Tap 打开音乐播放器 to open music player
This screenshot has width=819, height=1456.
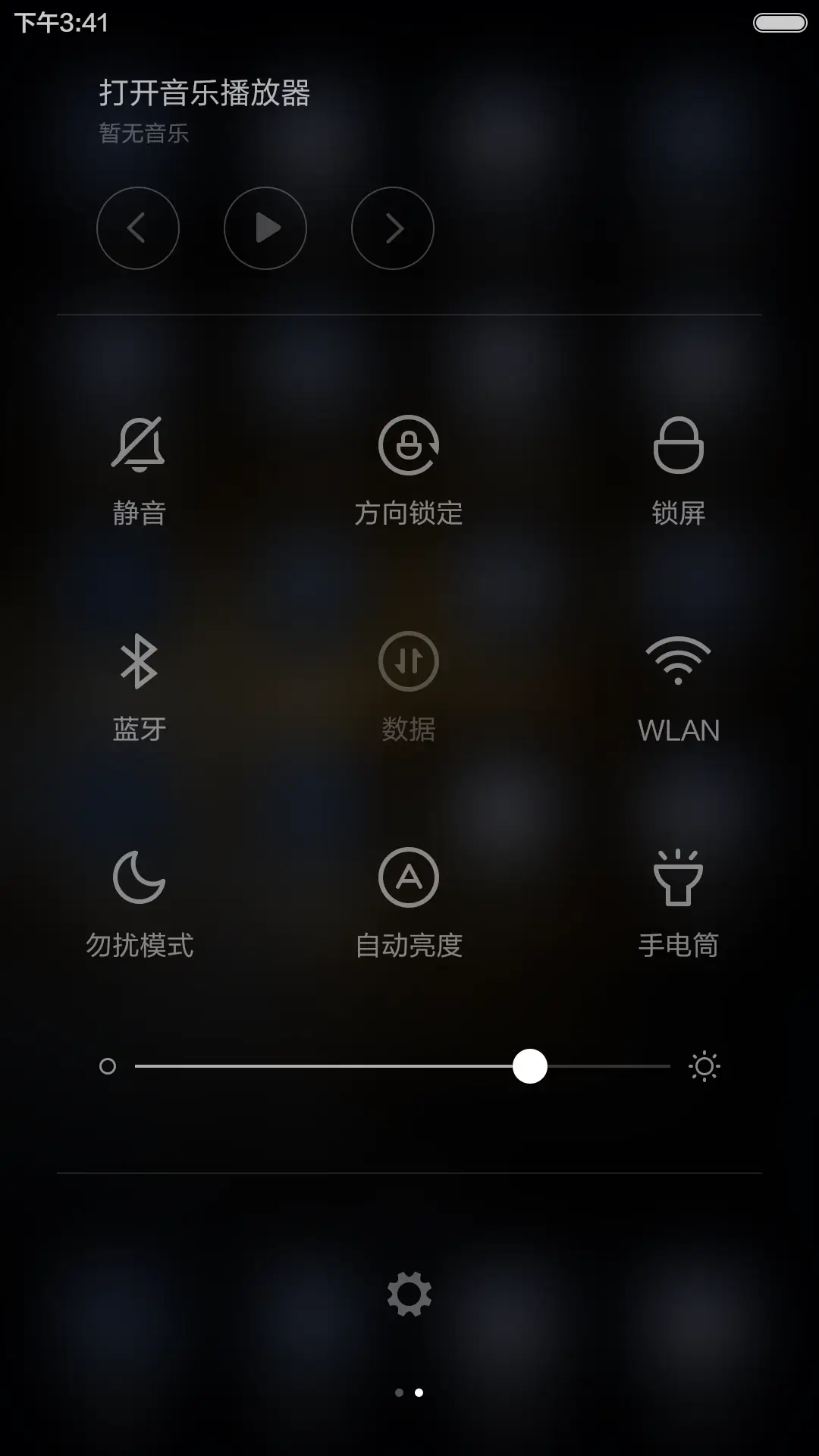[x=205, y=93]
